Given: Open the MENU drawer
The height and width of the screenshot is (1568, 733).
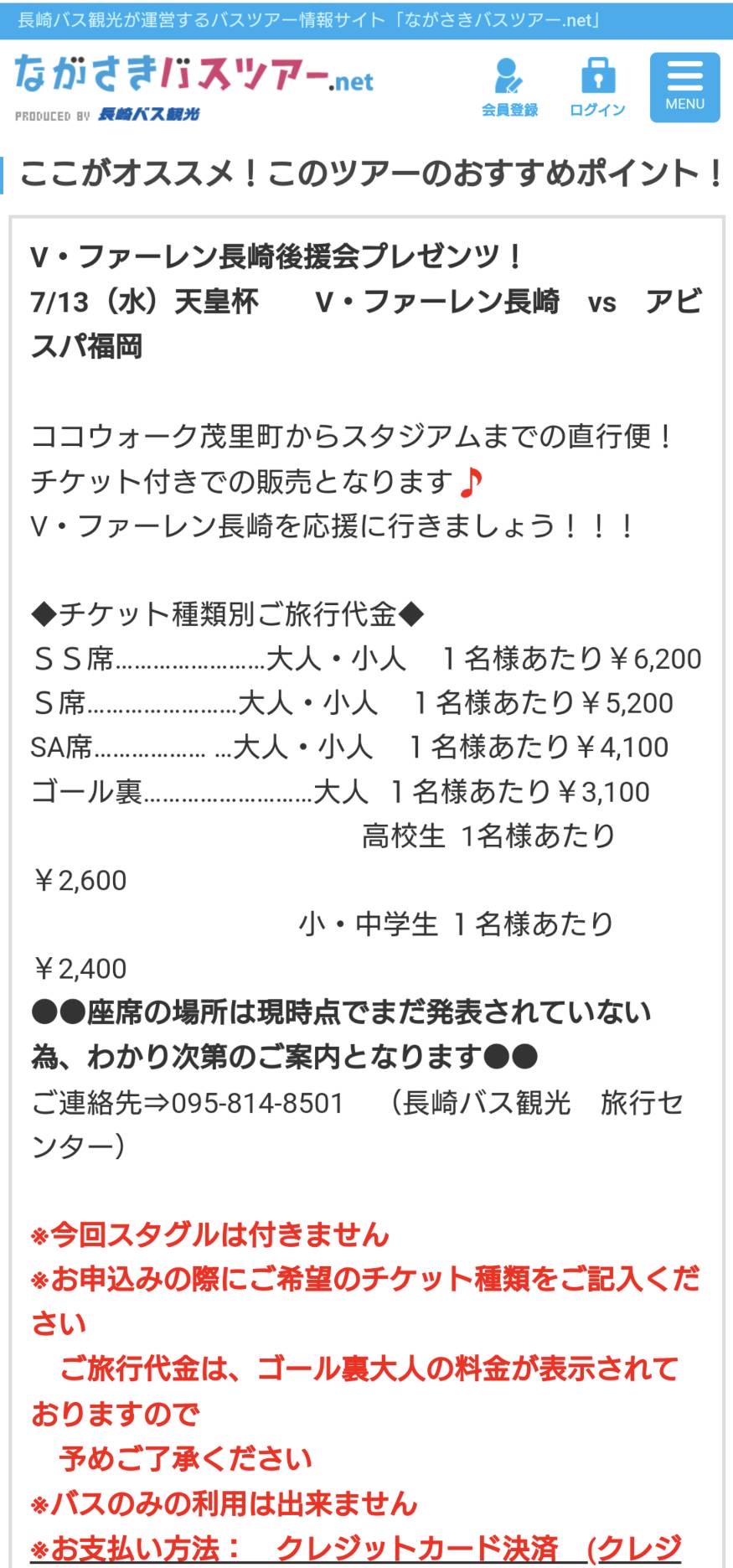Looking at the screenshot, I should [684, 87].
